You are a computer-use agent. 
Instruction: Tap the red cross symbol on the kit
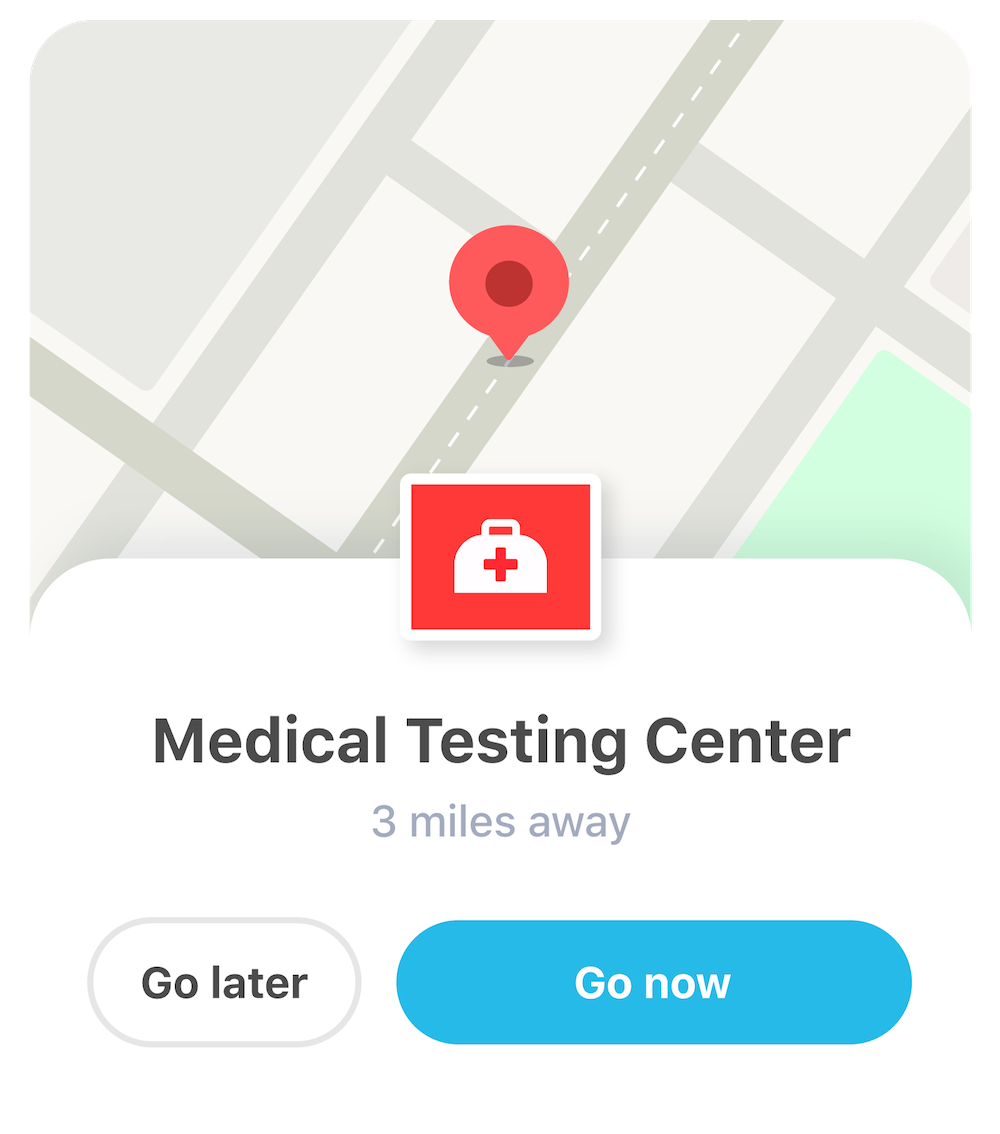point(502,563)
